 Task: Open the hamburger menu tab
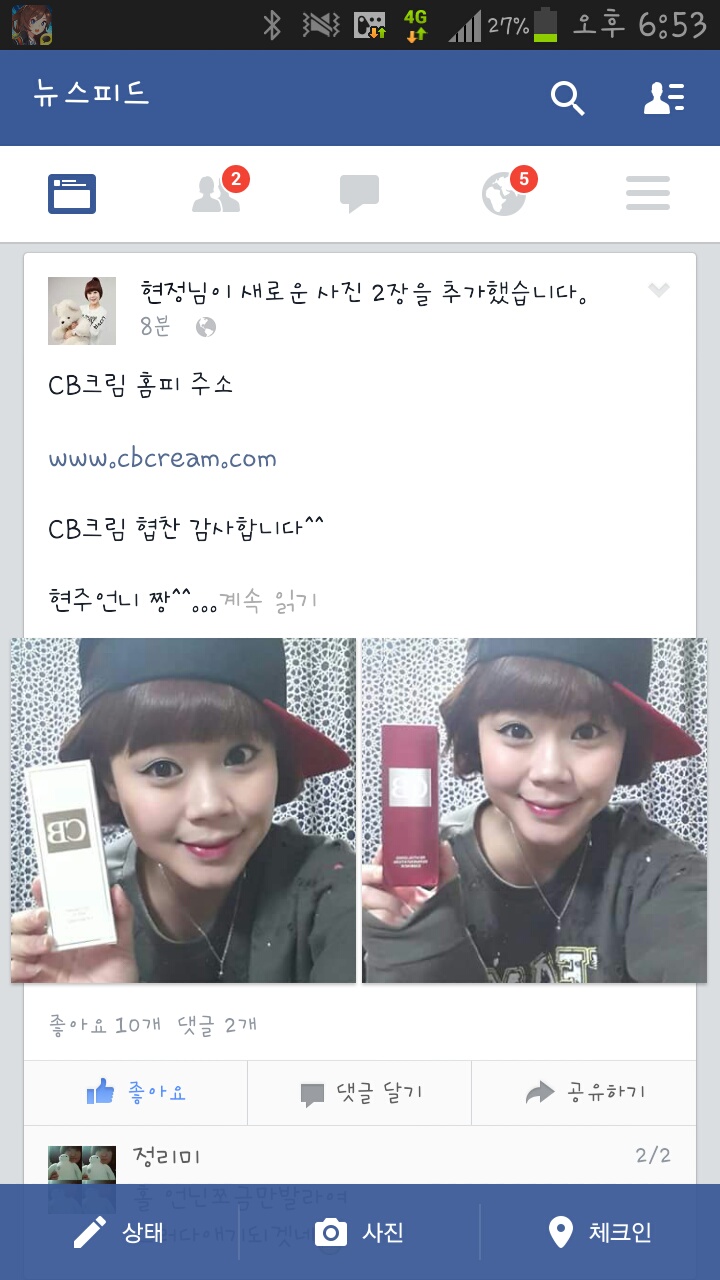pyautogui.click(x=648, y=194)
